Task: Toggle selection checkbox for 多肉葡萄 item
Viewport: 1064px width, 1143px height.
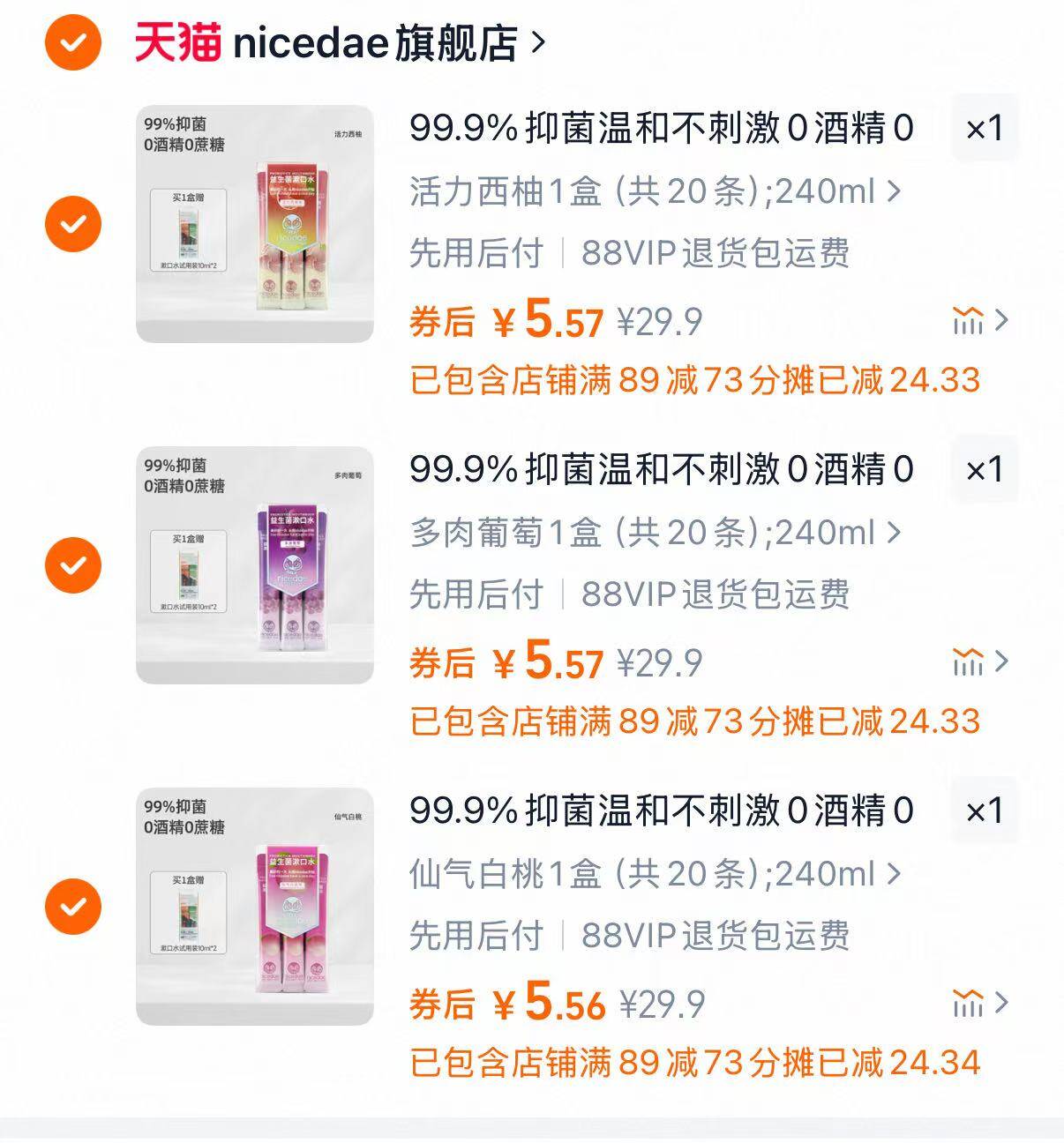Action: [x=71, y=564]
